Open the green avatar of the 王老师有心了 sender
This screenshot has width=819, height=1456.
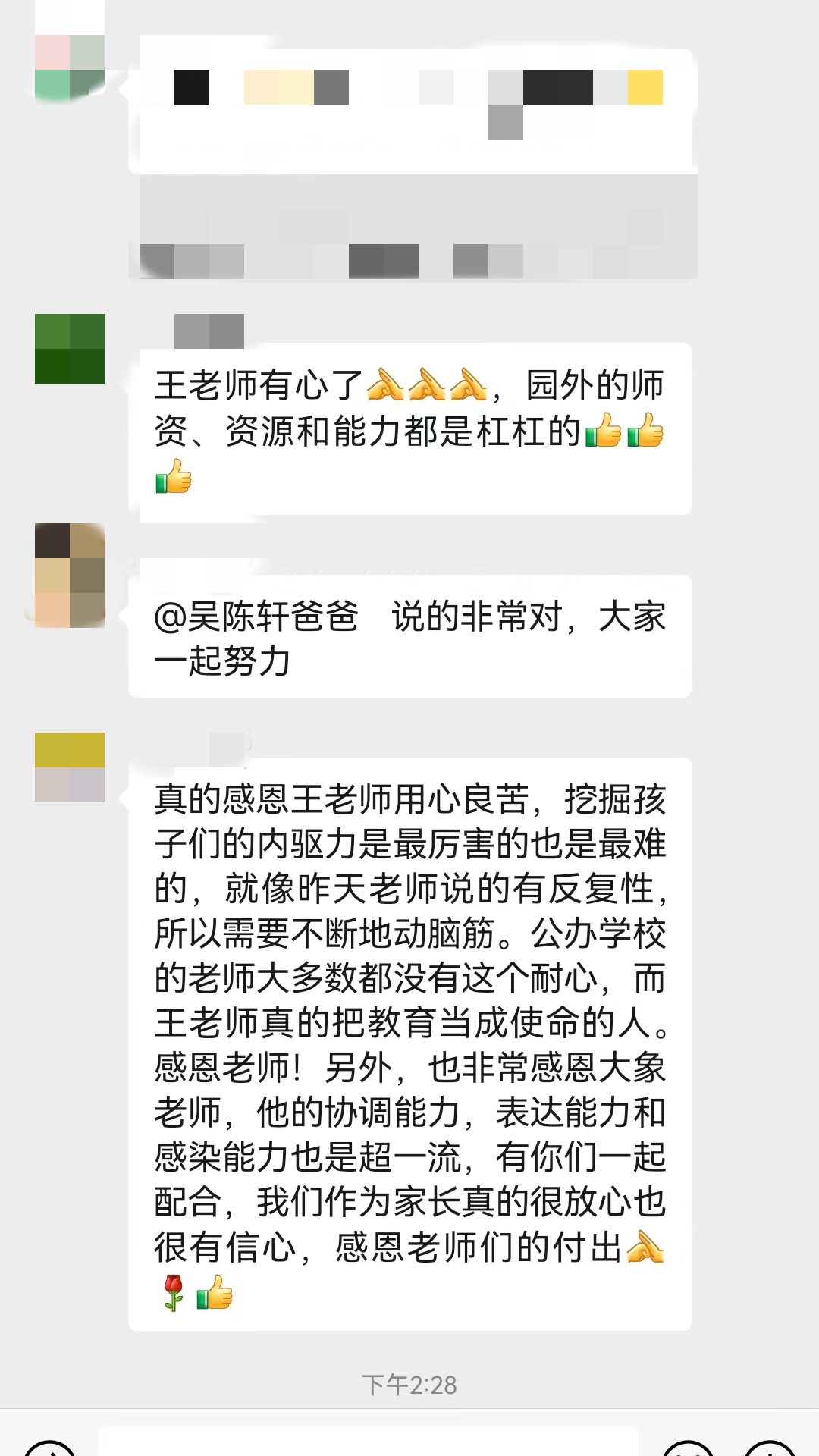pos(70,349)
